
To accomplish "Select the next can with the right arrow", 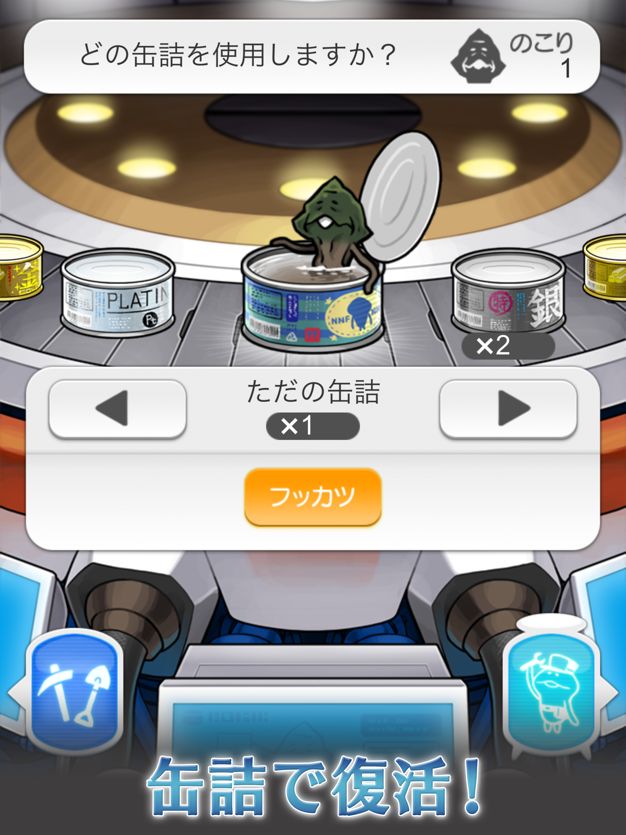I will coord(508,408).
